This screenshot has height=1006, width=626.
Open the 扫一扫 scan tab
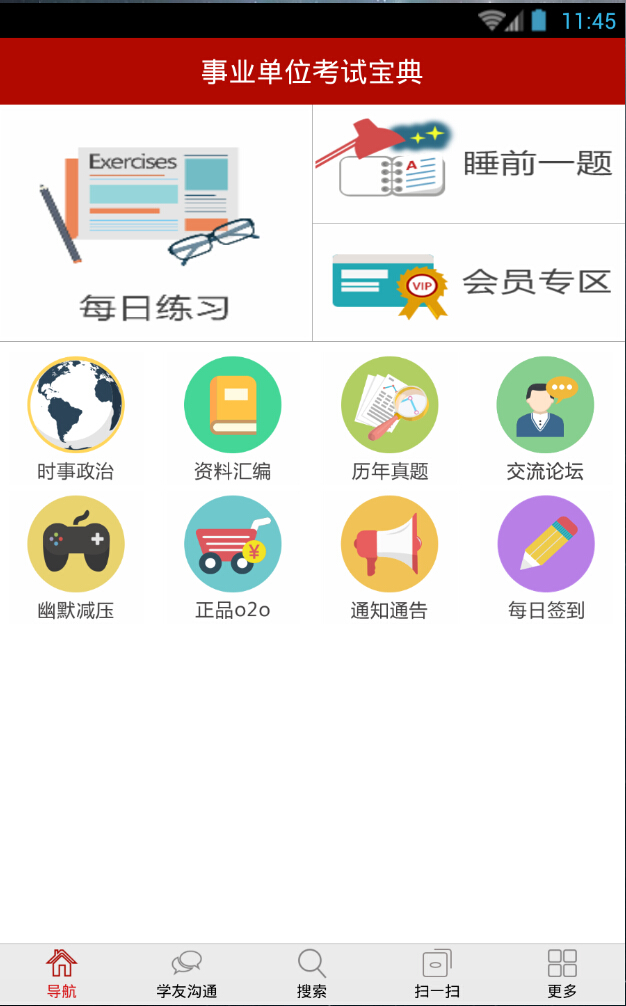[437, 974]
